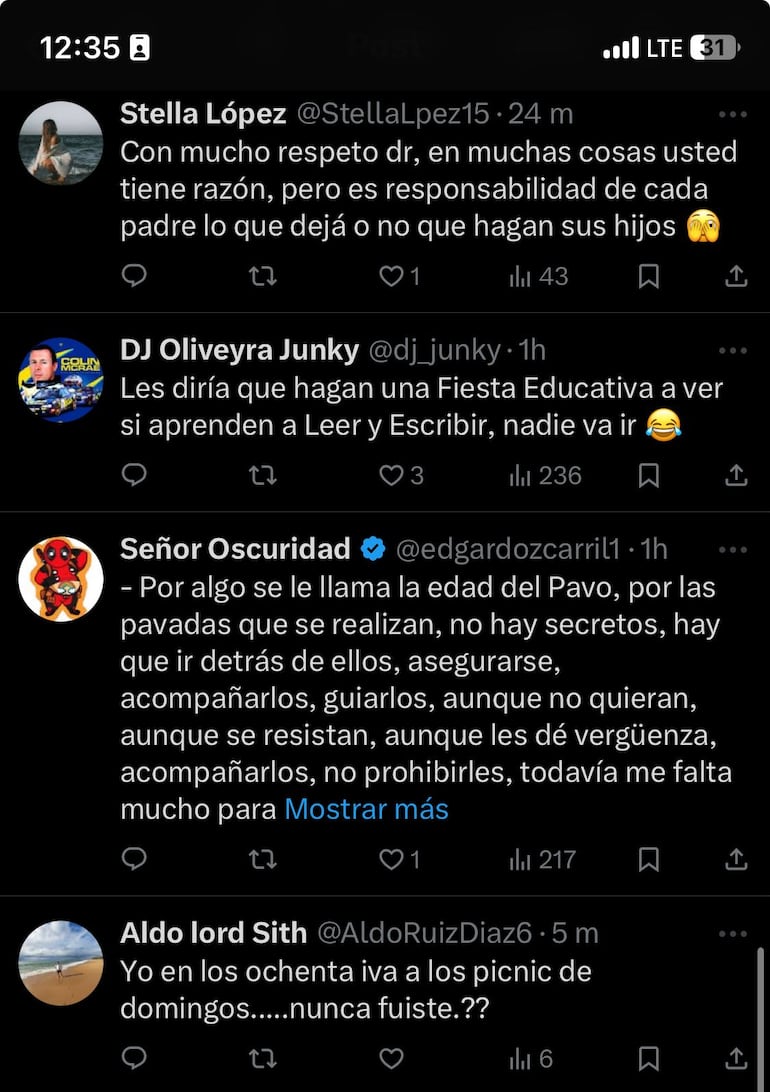Bookmark DJ Oliveyra Junky's tweet
Image resolution: width=770 pixels, height=1092 pixels.
tap(648, 475)
